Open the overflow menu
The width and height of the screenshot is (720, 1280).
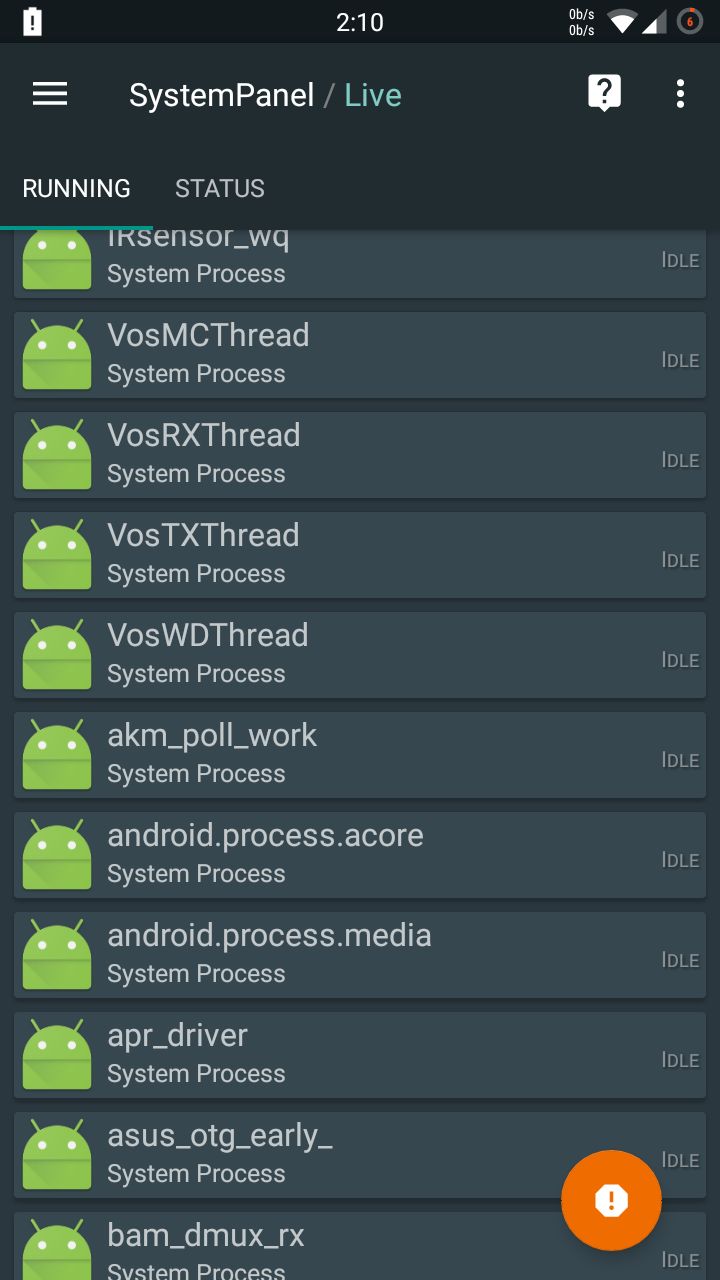pyautogui.click(x=680, y=94)
